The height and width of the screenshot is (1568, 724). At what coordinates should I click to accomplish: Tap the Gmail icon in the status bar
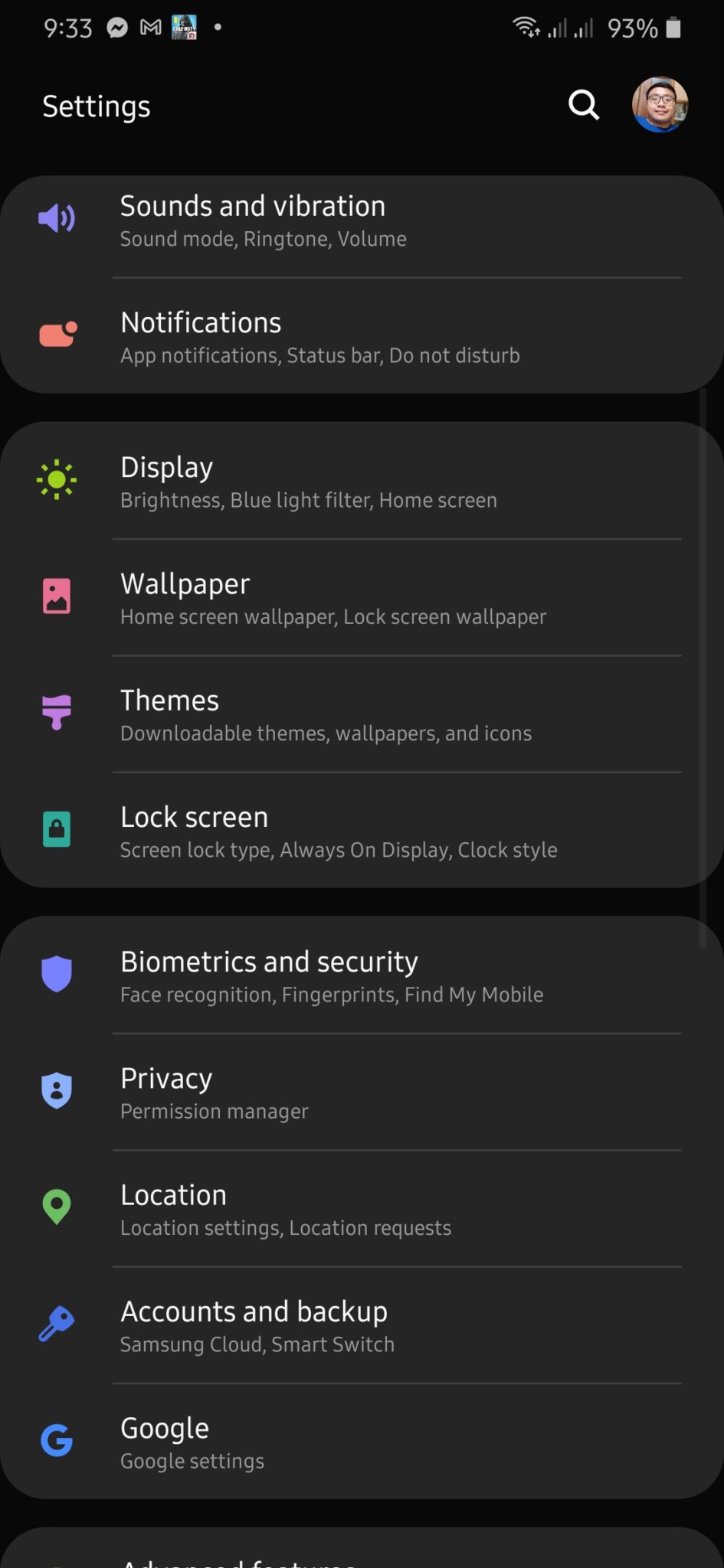[149, 28]
